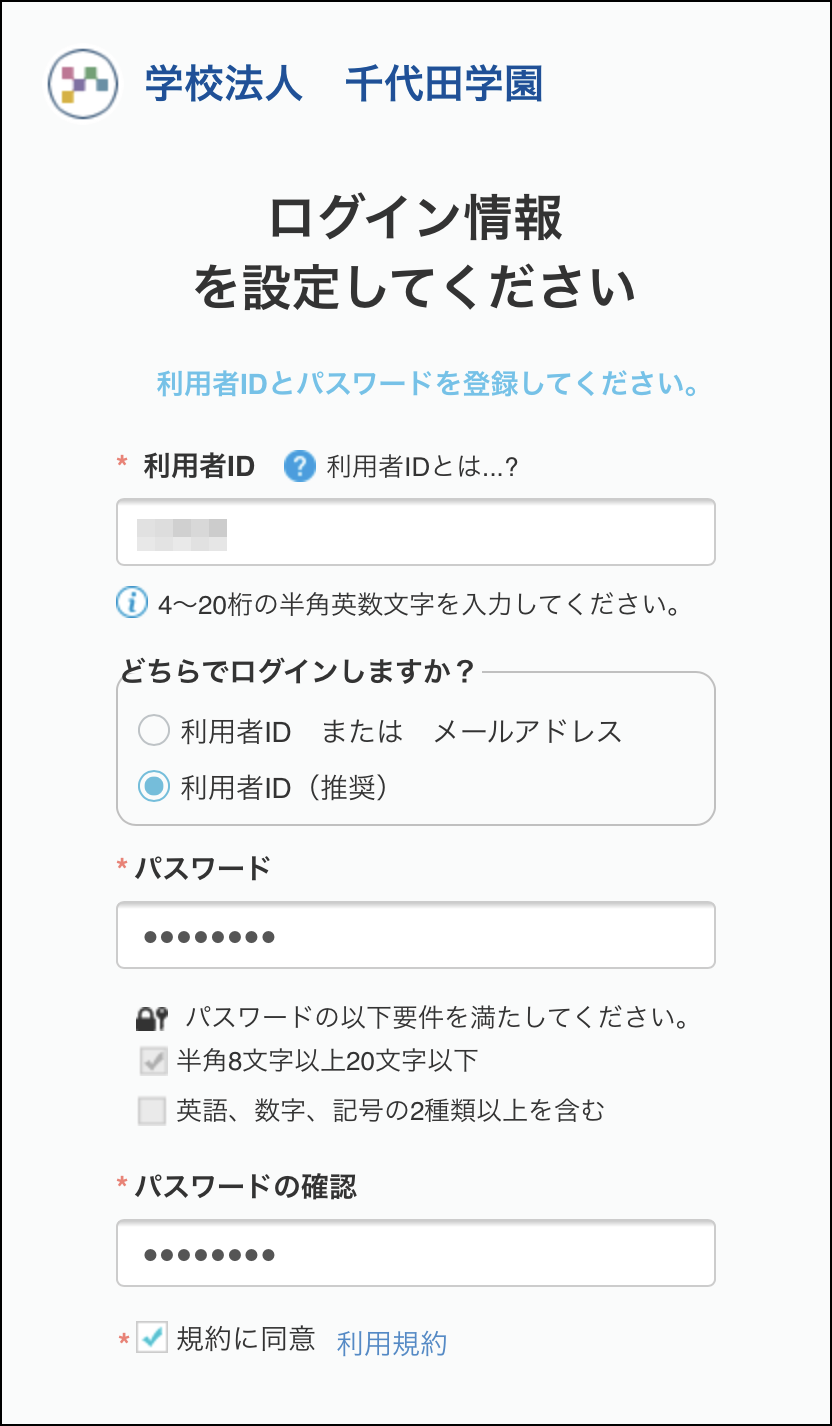Select 利用者ID または メールアドレス login option
The width and height of the screenshot is (832, 1426).
154,731
